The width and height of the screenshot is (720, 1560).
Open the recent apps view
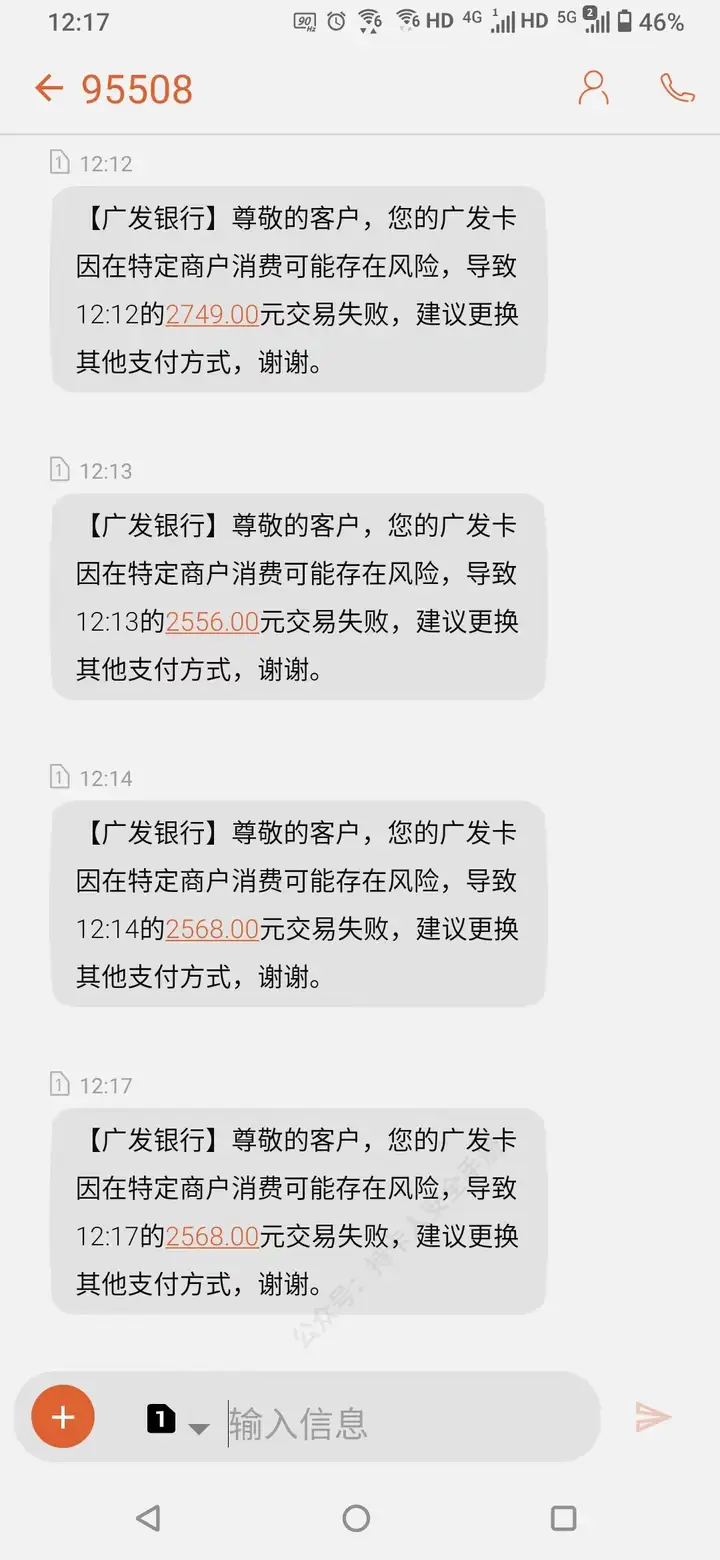pyautogui.click(x=564, y=1518)
